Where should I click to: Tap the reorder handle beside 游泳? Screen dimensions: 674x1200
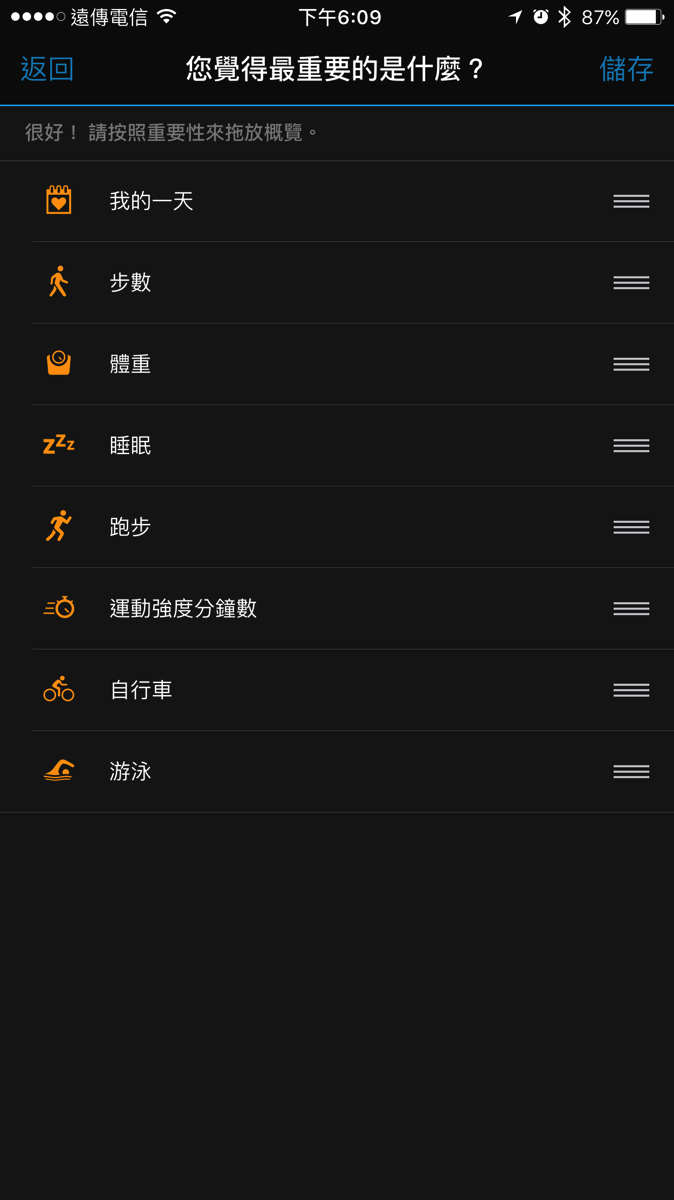pos(631,772)
